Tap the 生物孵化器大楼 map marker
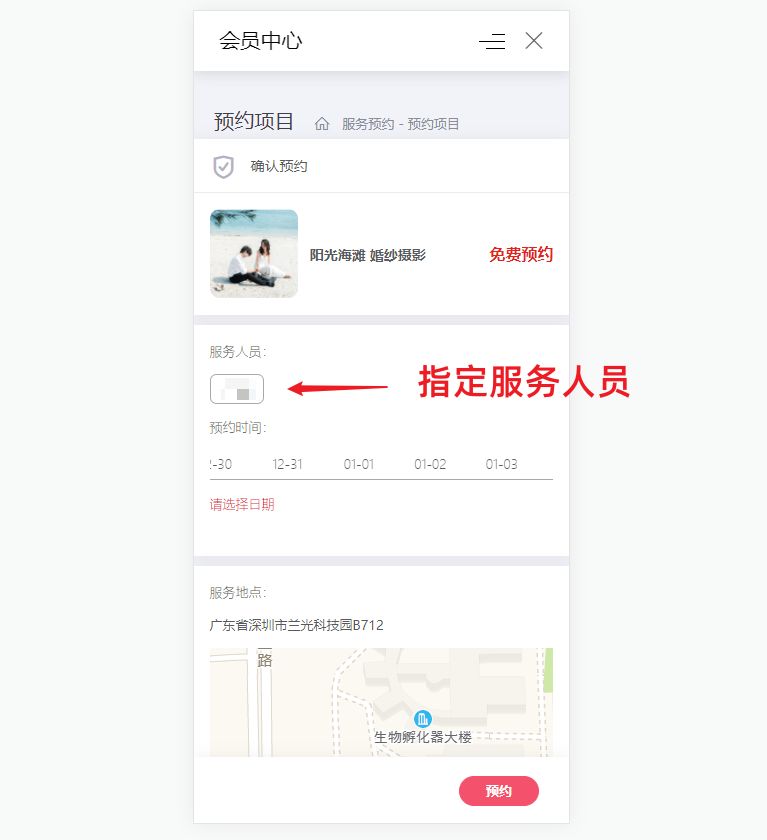 click(x=423, y=719)
